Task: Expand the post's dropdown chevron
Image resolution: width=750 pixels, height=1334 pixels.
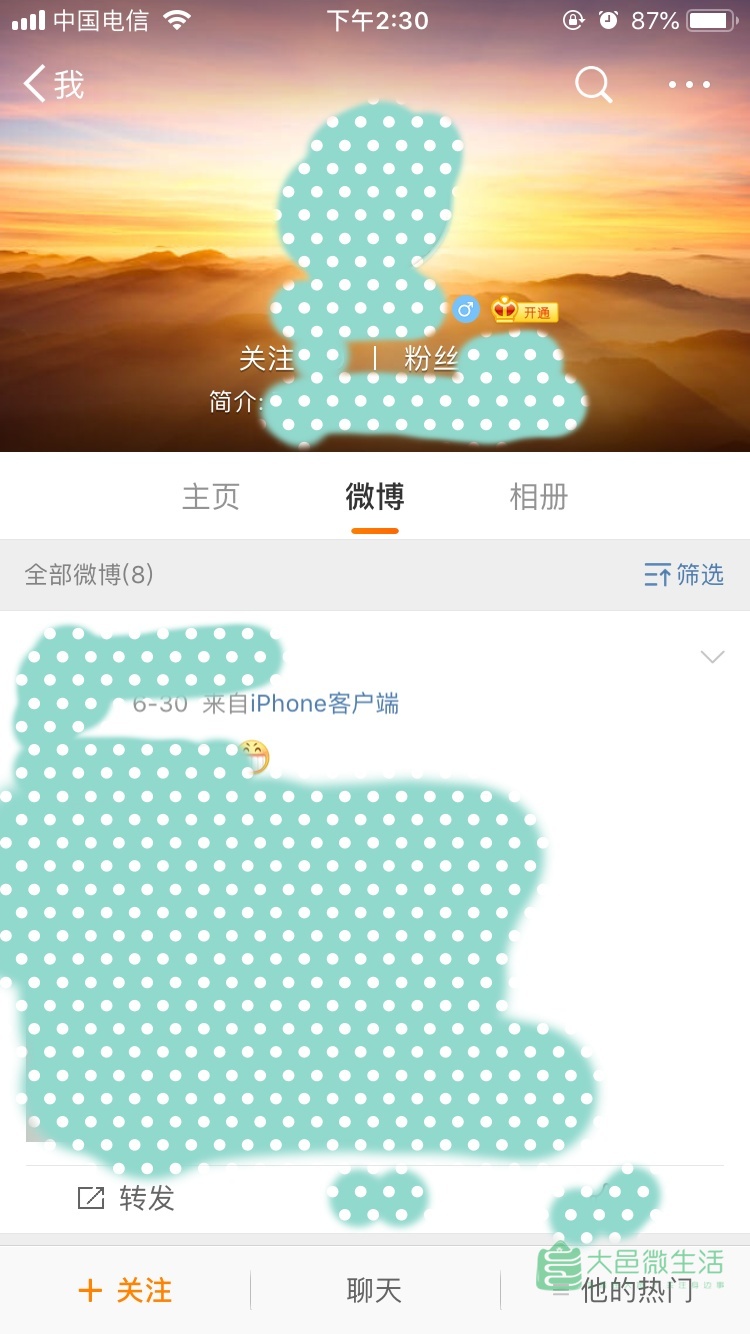Action: tap(712, 657)
